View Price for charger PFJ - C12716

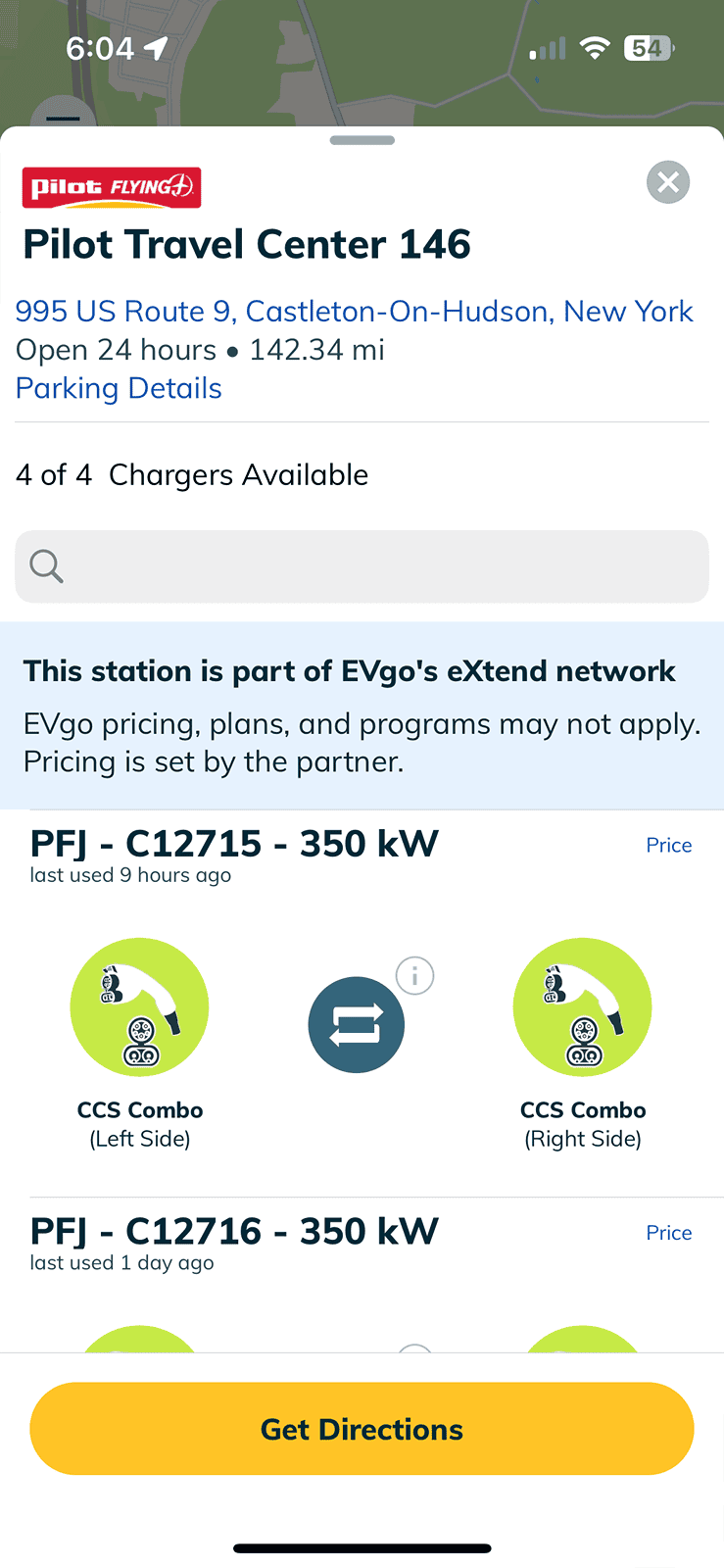coord(668,1233)
